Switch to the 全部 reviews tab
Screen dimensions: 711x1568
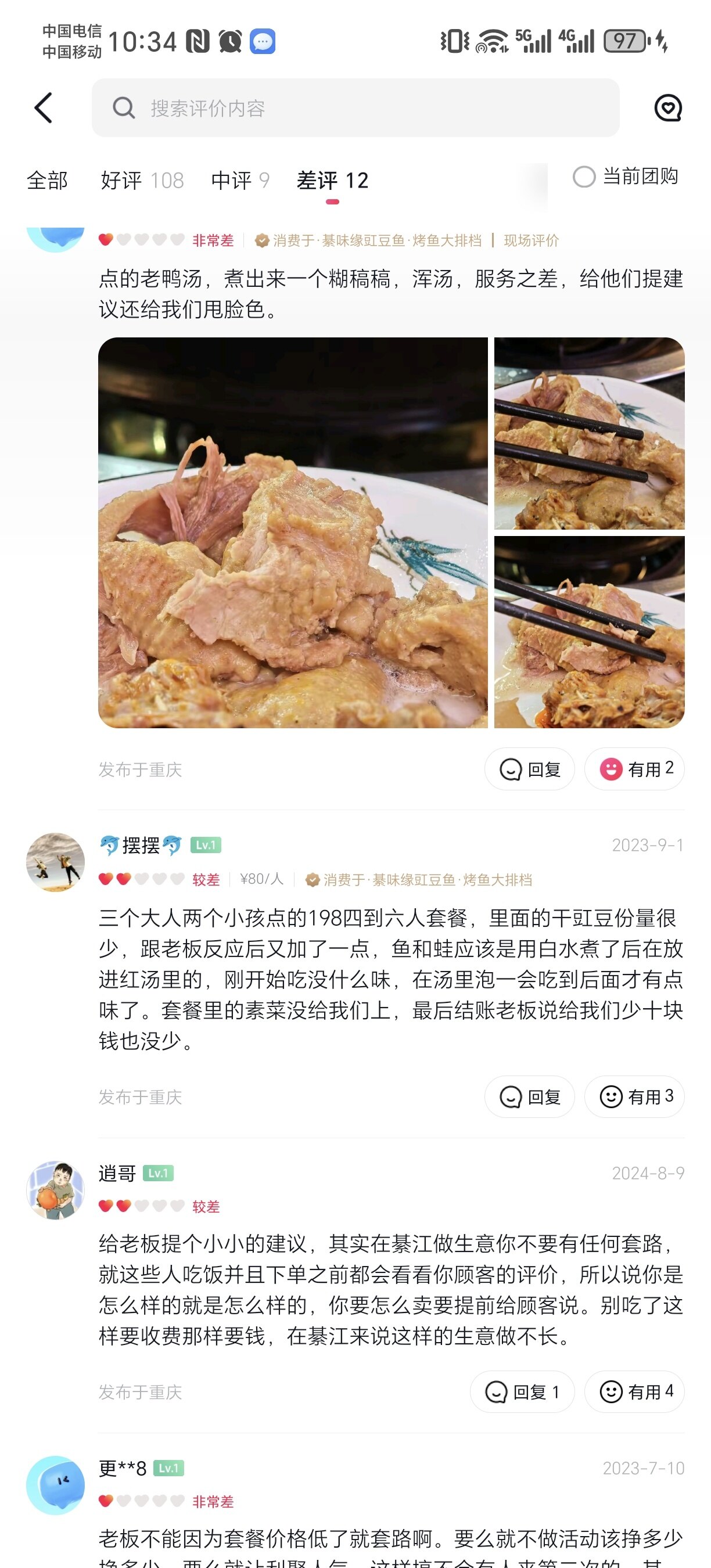click(47, 180)
